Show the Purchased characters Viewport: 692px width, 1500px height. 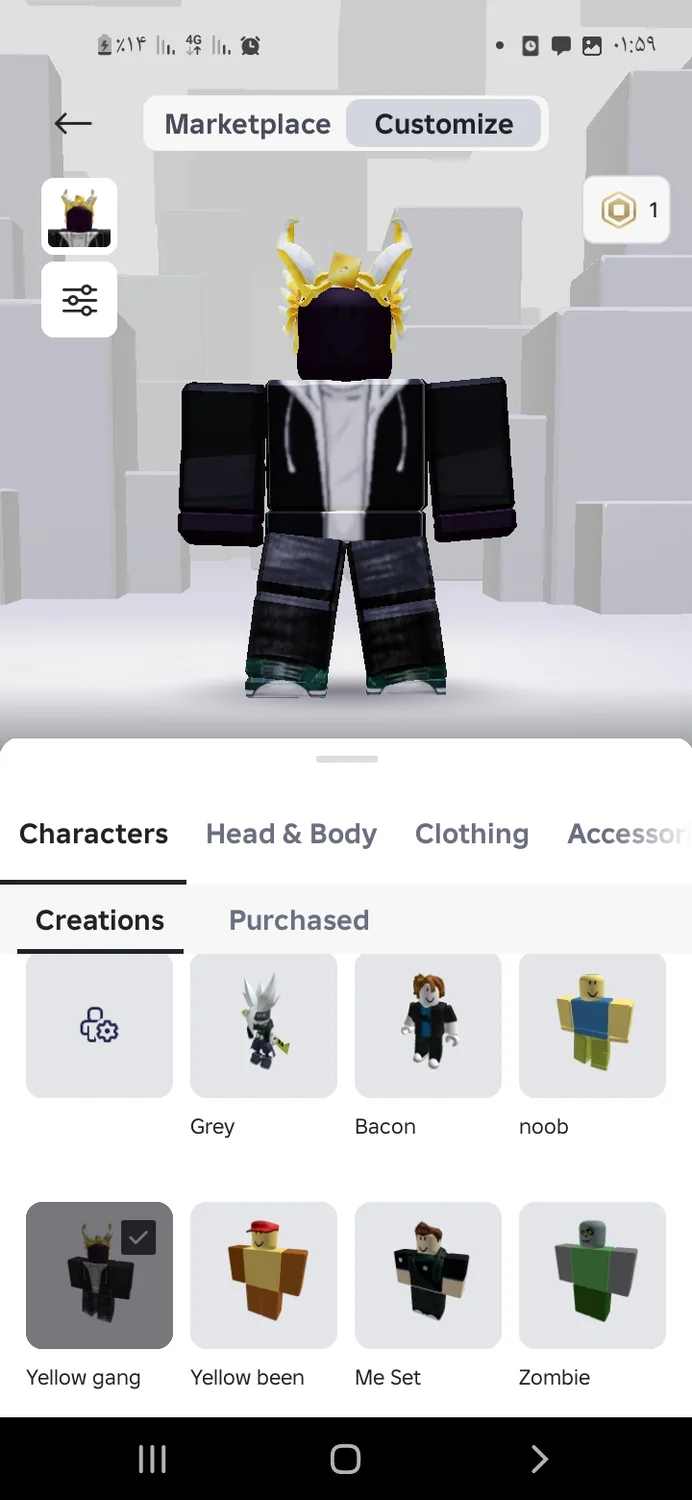click(299, 920)
